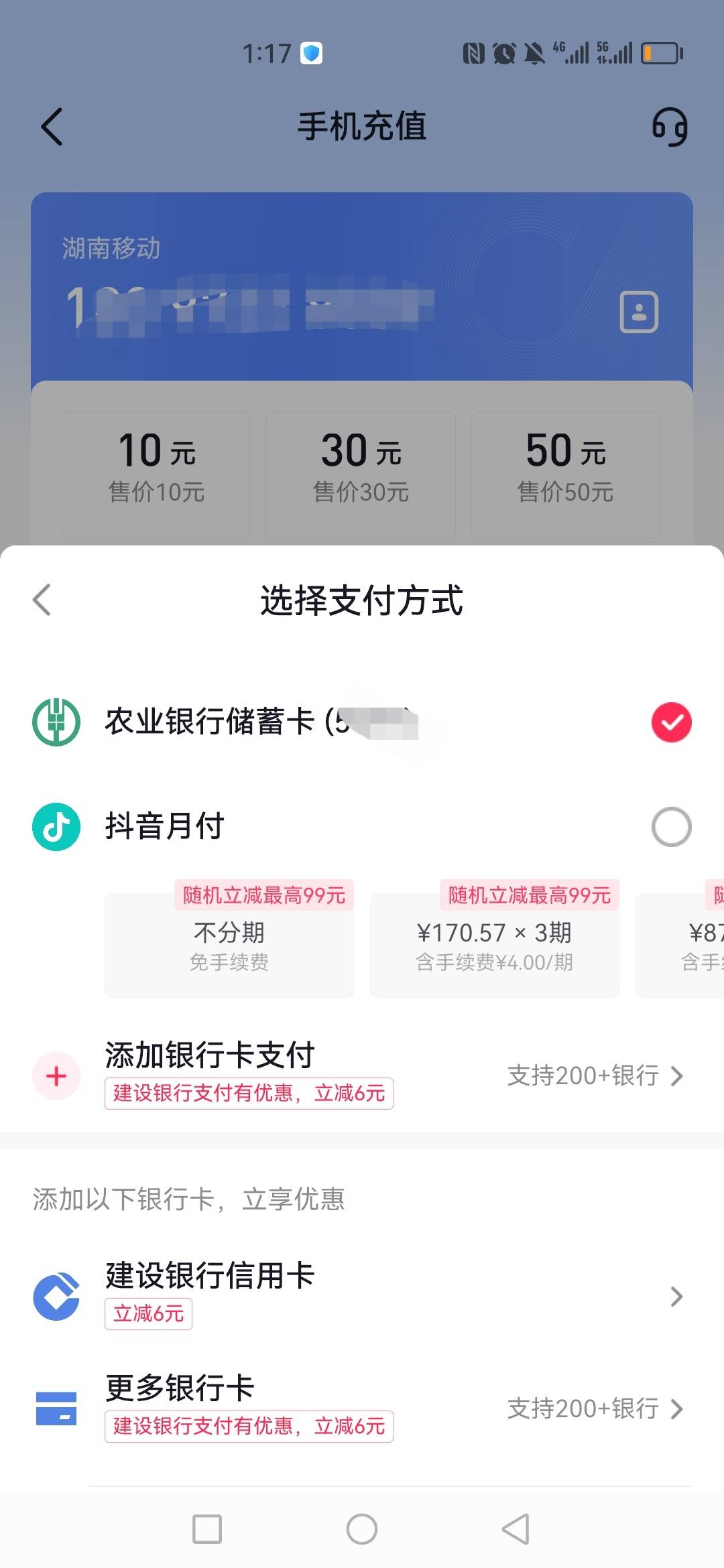Go back from the payment method sheet
Screen dimensions: 724x1568
coord(42,599)
